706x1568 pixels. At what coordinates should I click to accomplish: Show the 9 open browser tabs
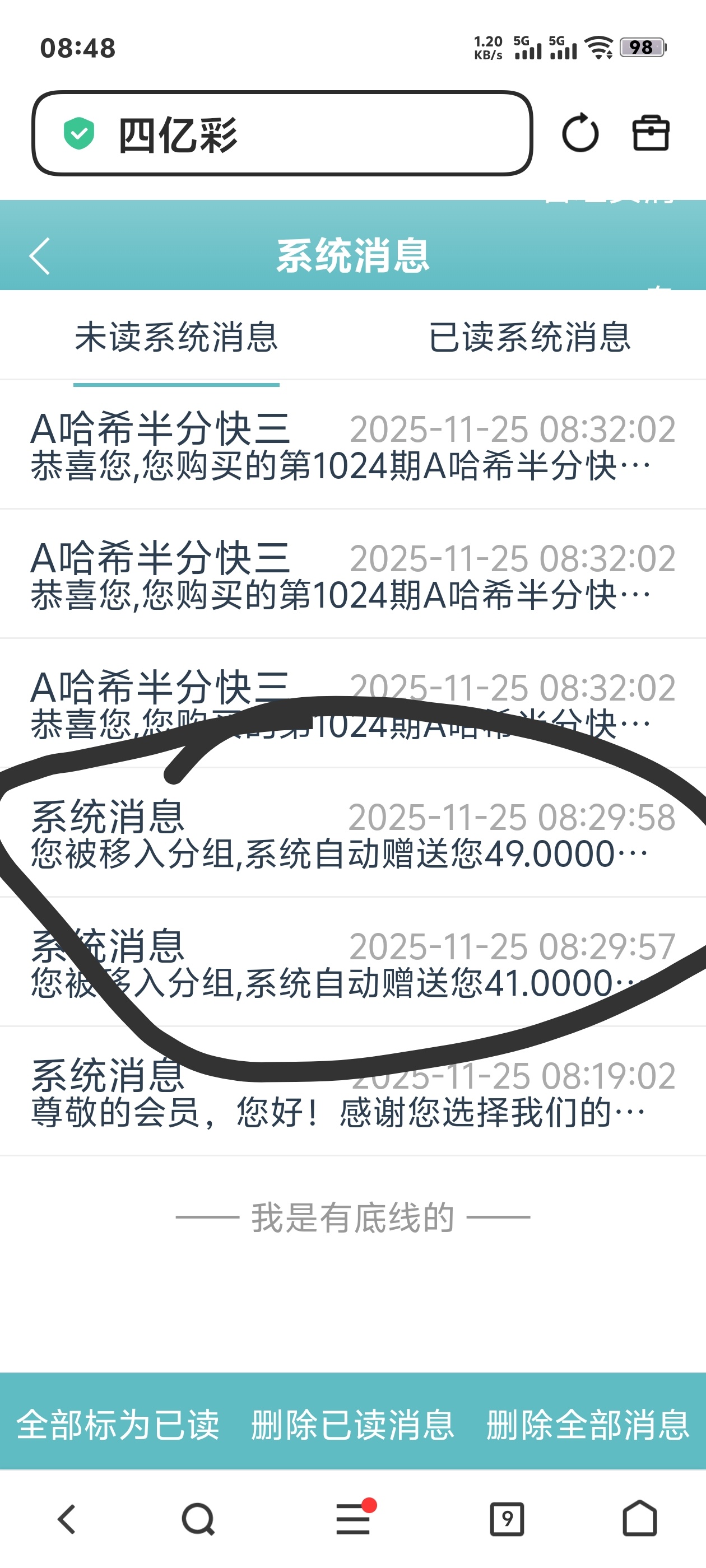[x=507, y=1519]
